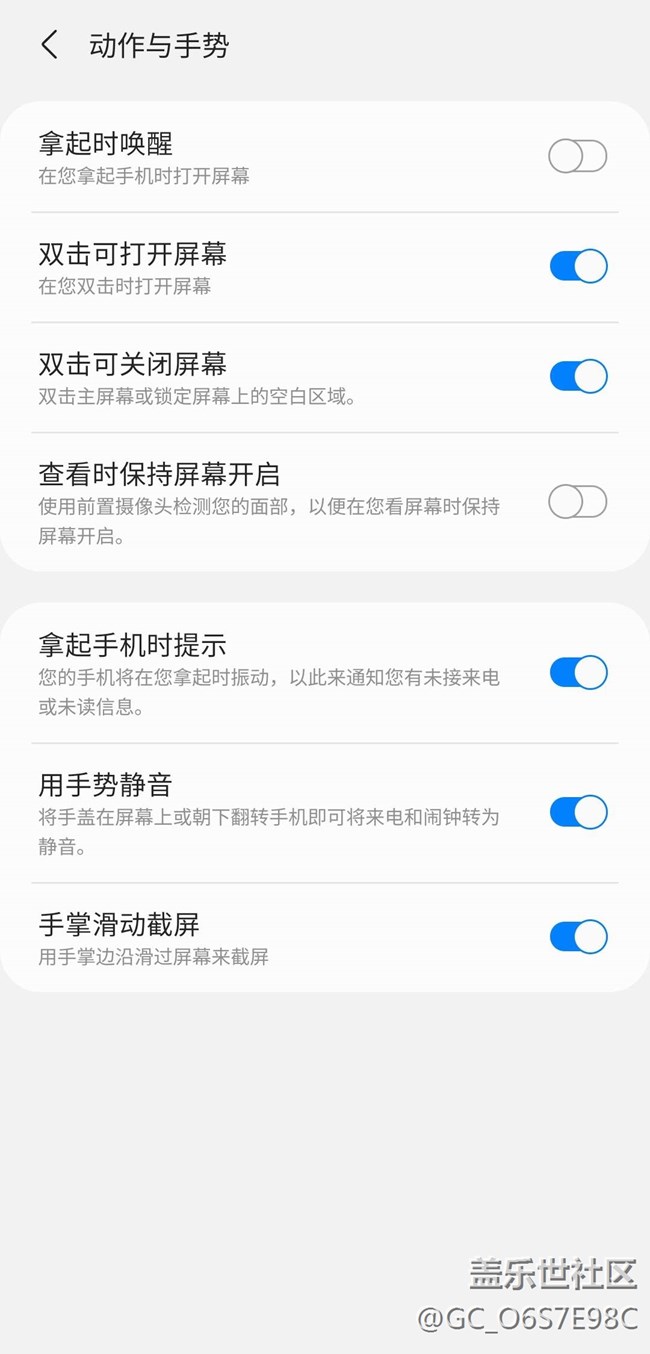Go back from 动作与手势 settings
This screenshot has width=650, height=1354.
(49, 45)
